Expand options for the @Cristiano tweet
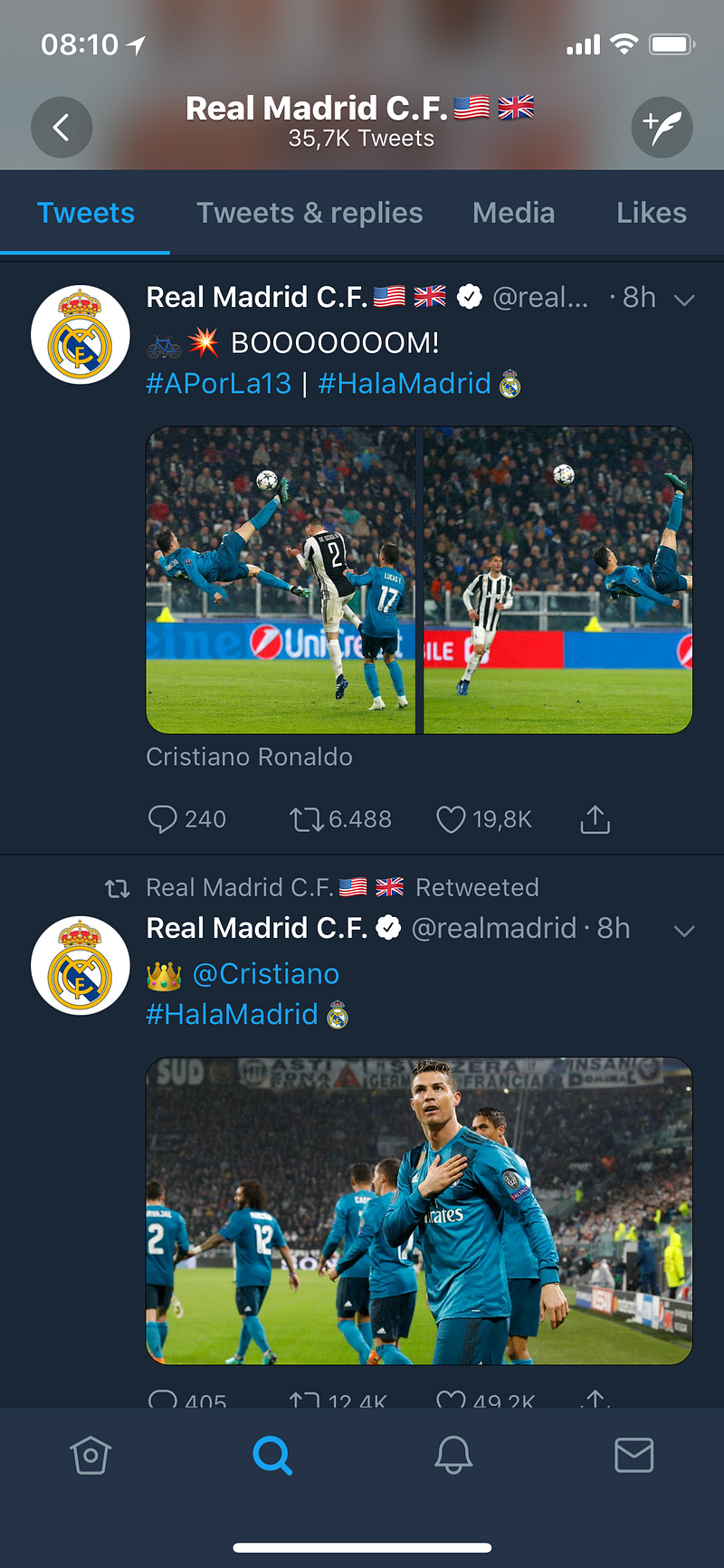The image size is (724, 1568). tap(684, 931)
